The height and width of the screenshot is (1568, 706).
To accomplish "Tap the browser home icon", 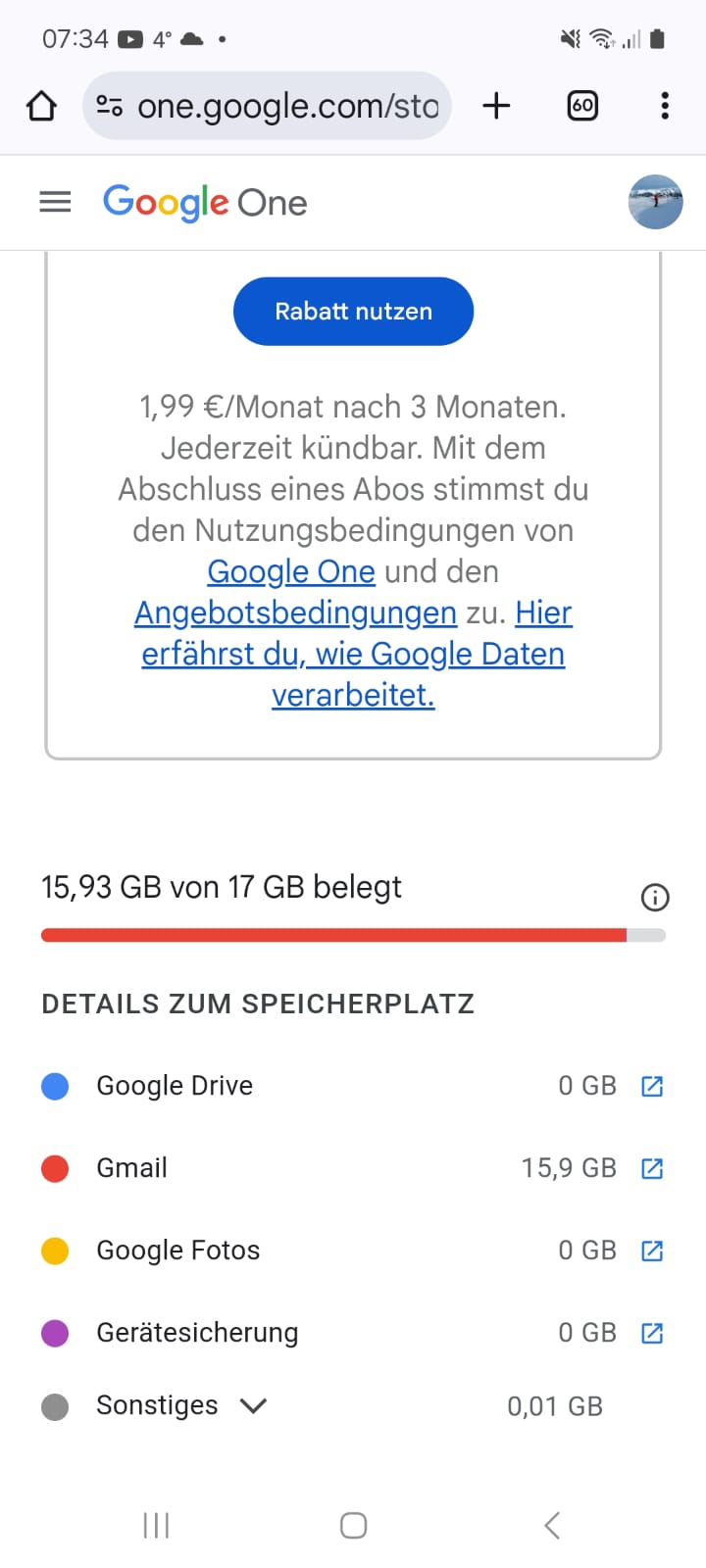I will coord(41,106).
